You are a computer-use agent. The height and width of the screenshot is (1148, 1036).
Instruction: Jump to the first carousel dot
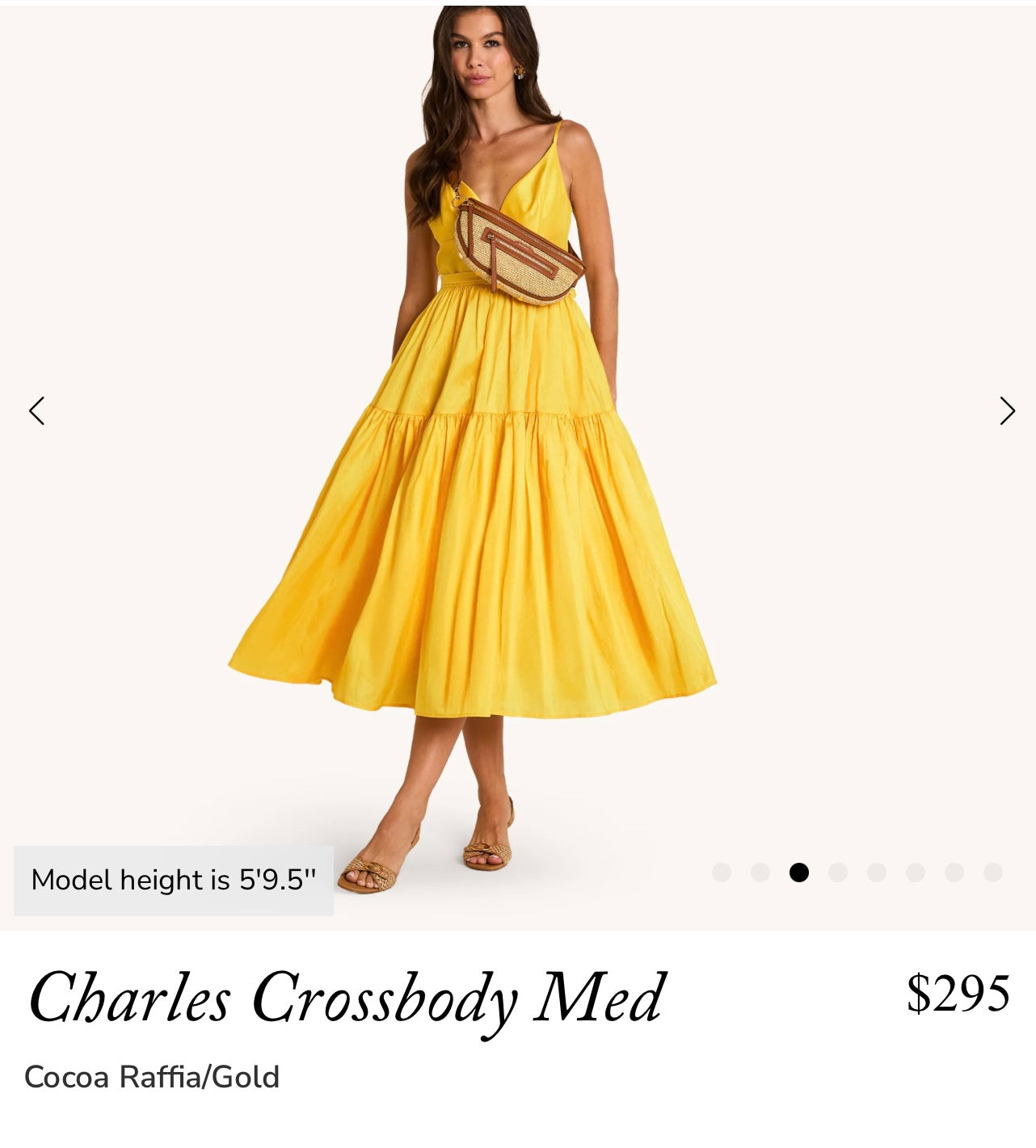pyautogui.click(x=722, y=873)
